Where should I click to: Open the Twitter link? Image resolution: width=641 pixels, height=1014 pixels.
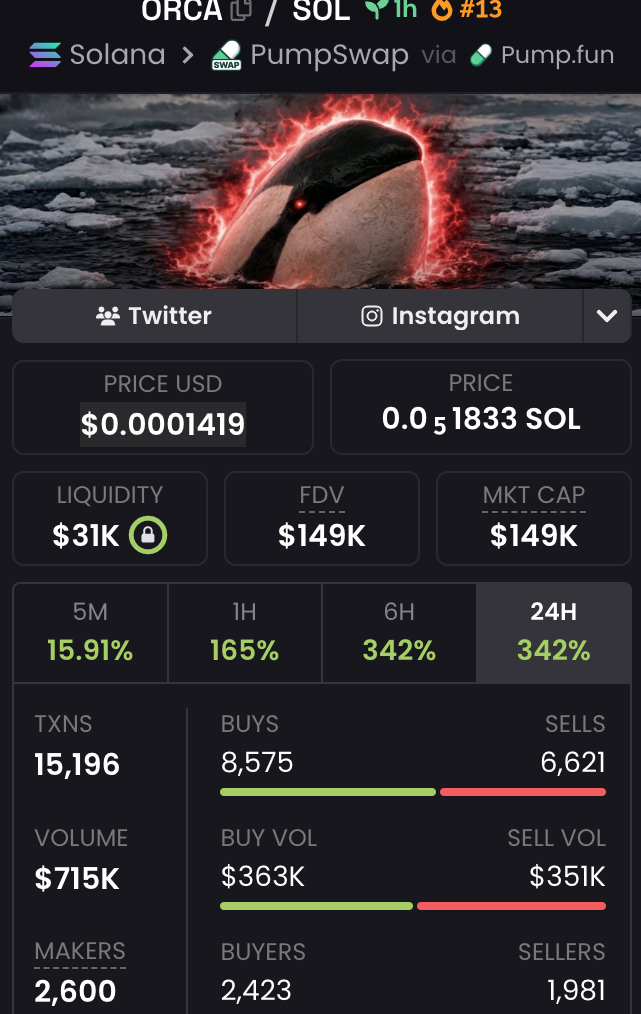(x=154, y=316)
